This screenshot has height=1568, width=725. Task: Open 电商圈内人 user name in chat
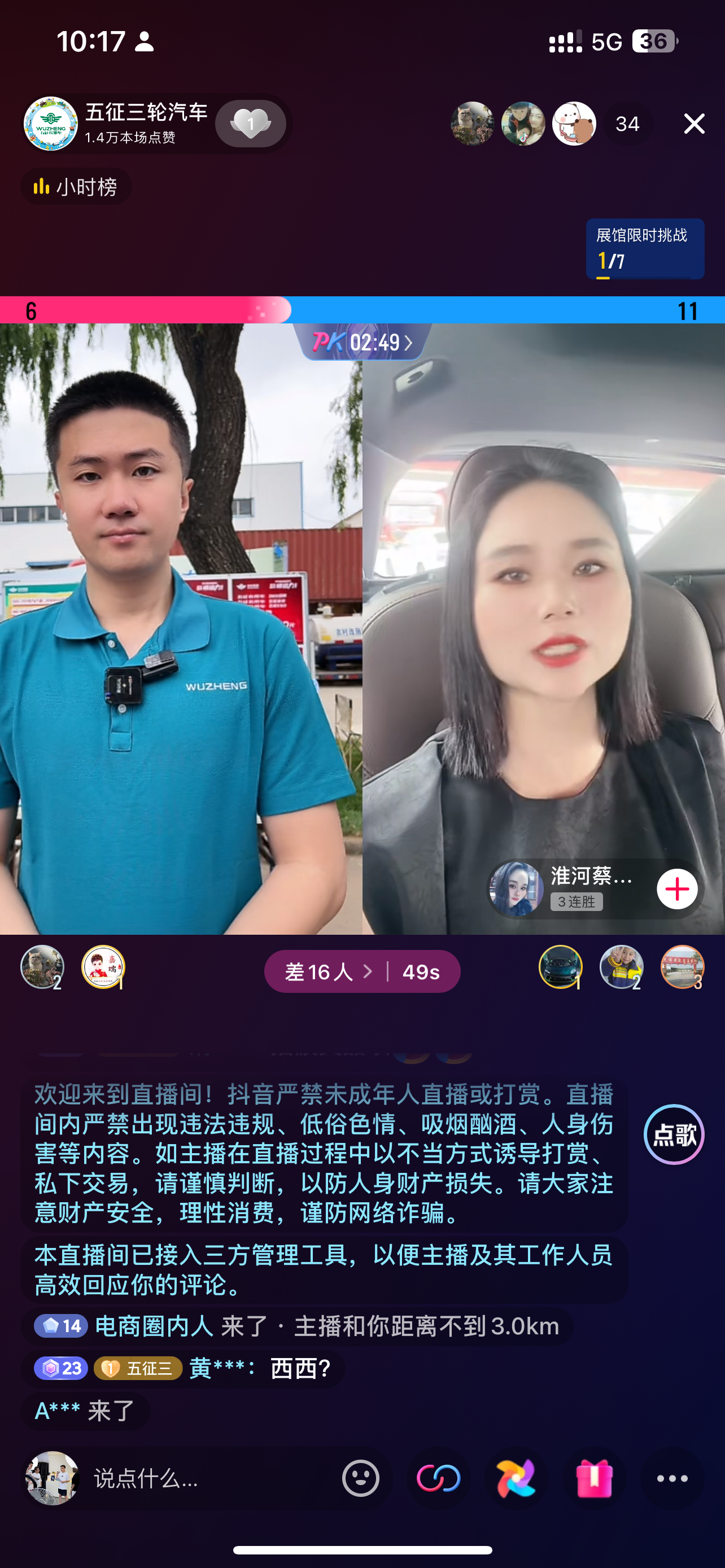(154, 1326)
